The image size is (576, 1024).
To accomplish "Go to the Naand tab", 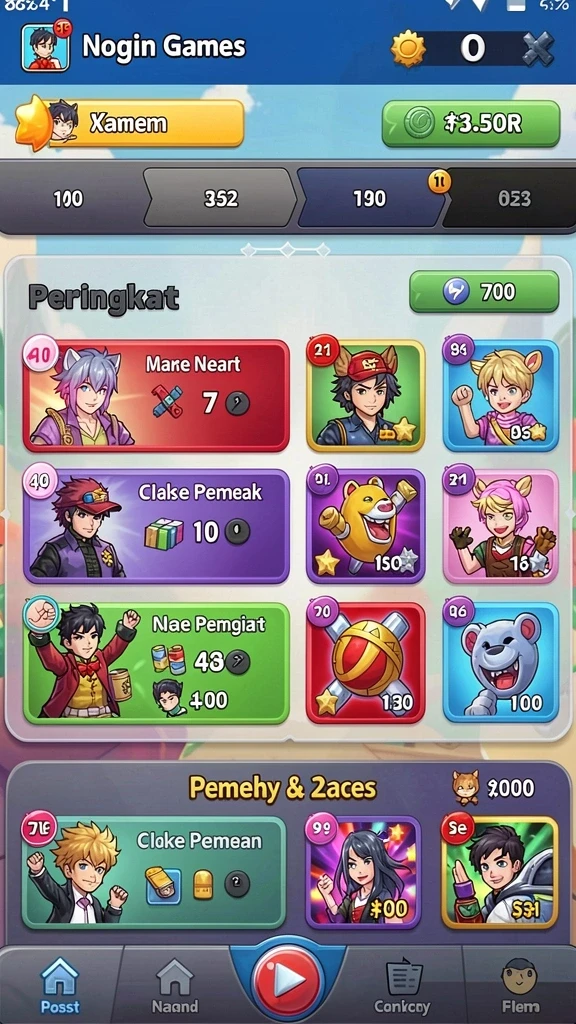I will pos(174,986).
